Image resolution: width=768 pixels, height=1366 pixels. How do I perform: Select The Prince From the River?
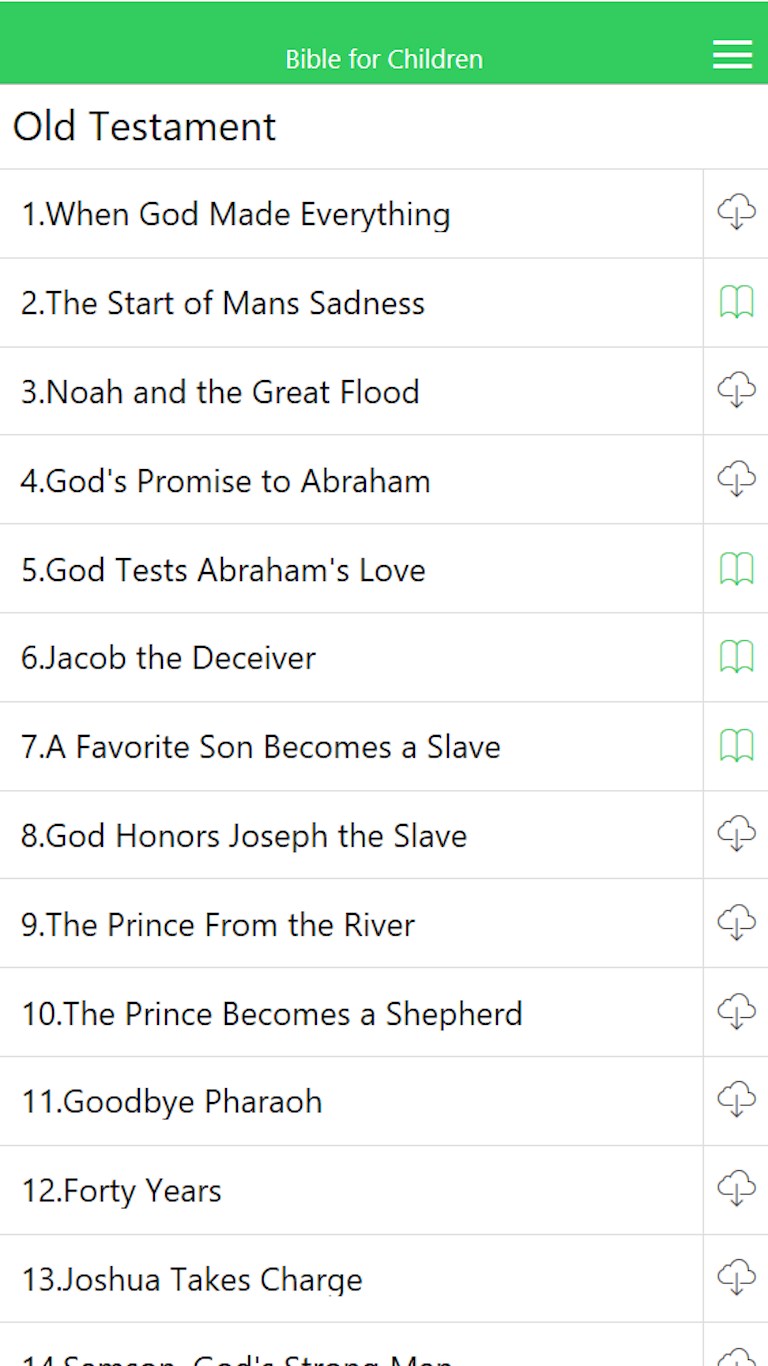point(218,925)
